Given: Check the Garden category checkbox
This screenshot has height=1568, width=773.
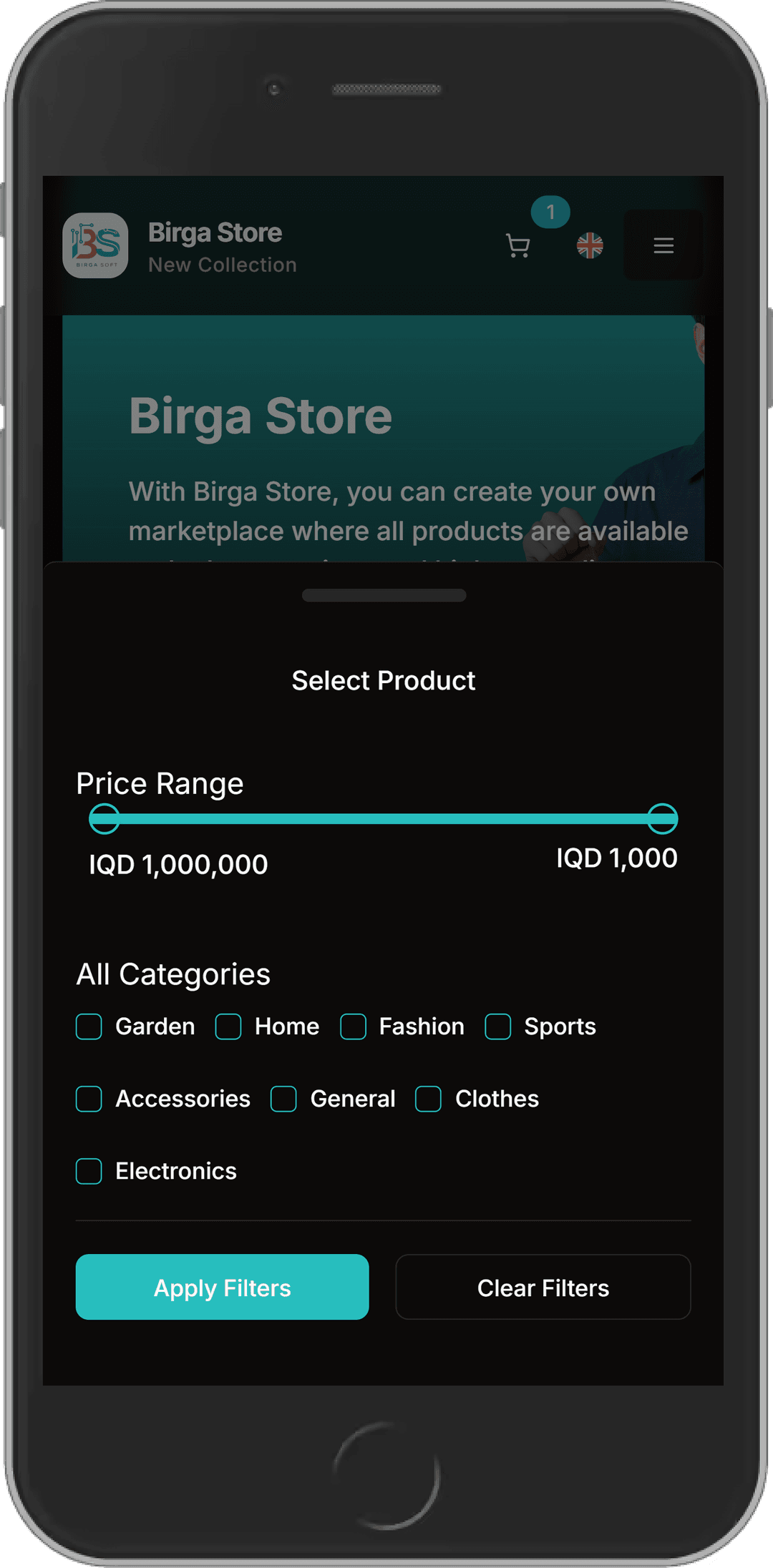Looking at the screenshot, I should pyautogui.click(x=88, y=1026).
